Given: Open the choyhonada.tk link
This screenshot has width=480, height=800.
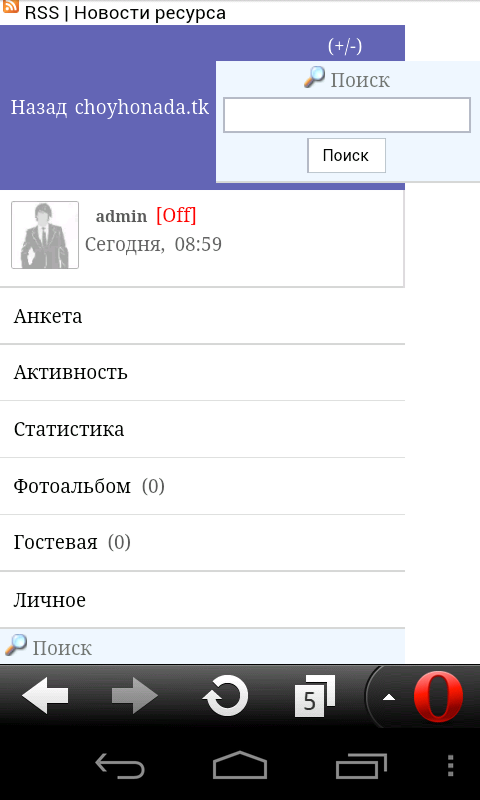Looking at the screenshot, I should coord(142,108).
